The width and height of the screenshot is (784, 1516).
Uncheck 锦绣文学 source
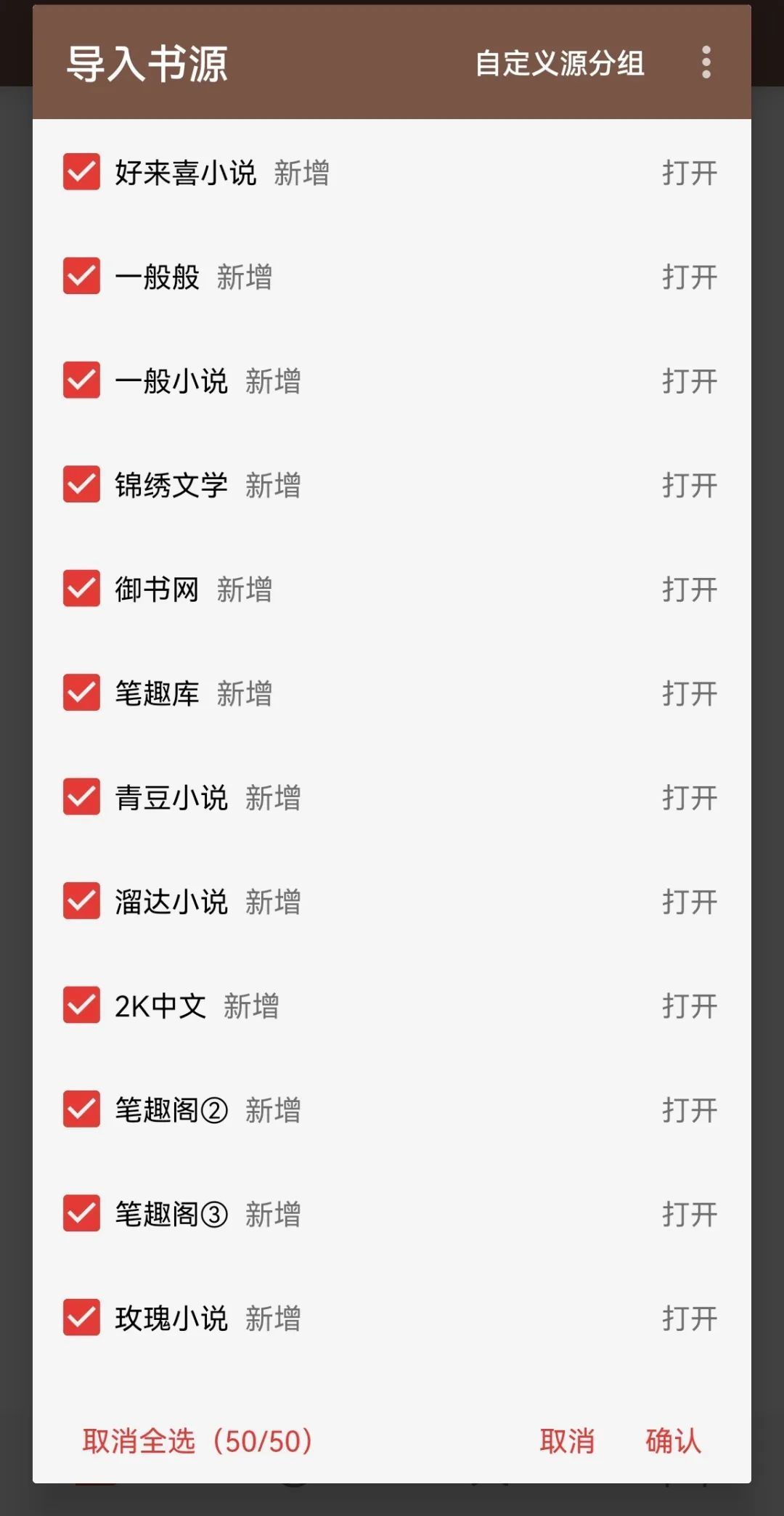coord(81,484)
